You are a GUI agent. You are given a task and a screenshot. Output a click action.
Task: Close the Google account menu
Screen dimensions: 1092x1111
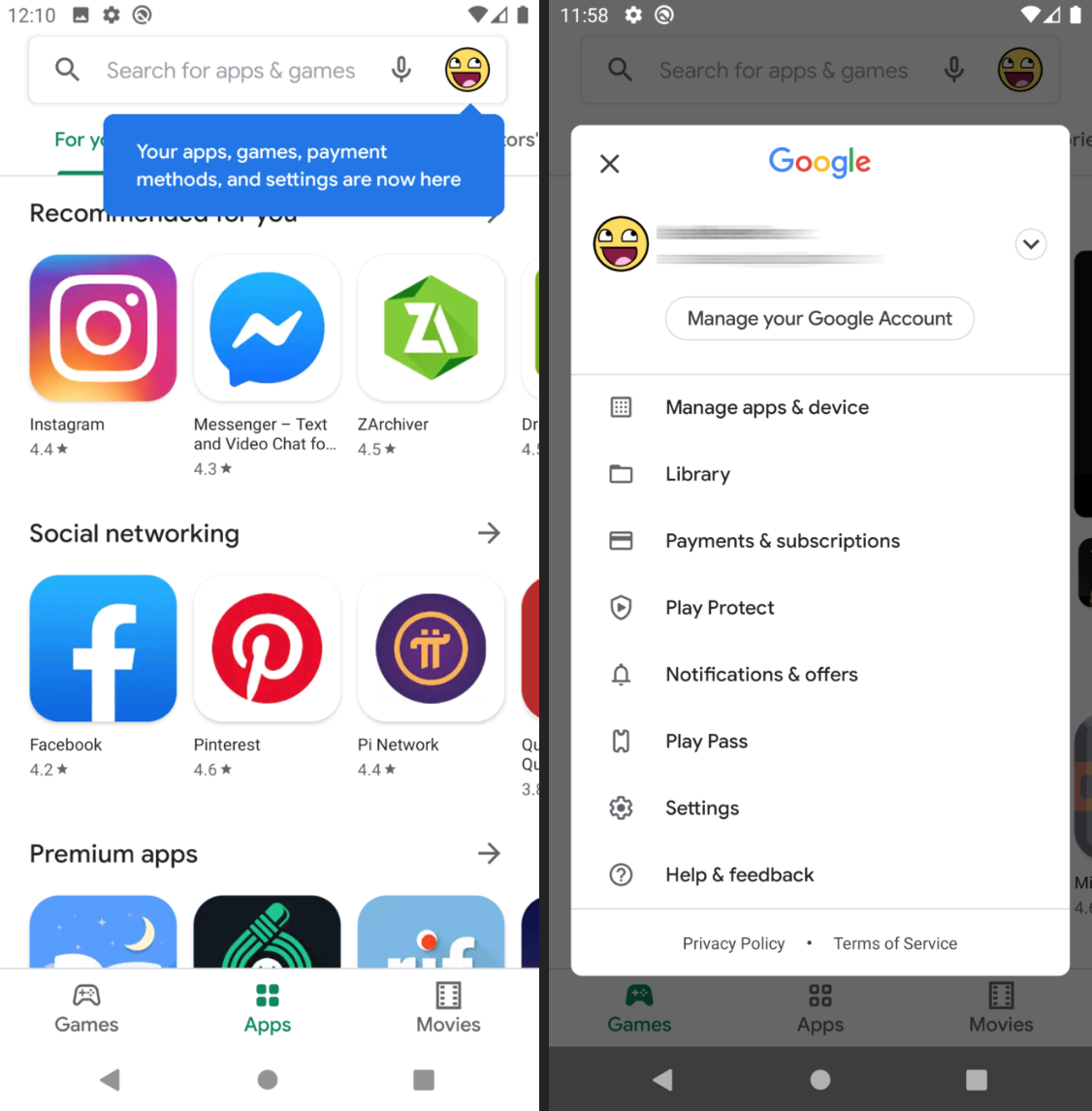coord(609,164)
